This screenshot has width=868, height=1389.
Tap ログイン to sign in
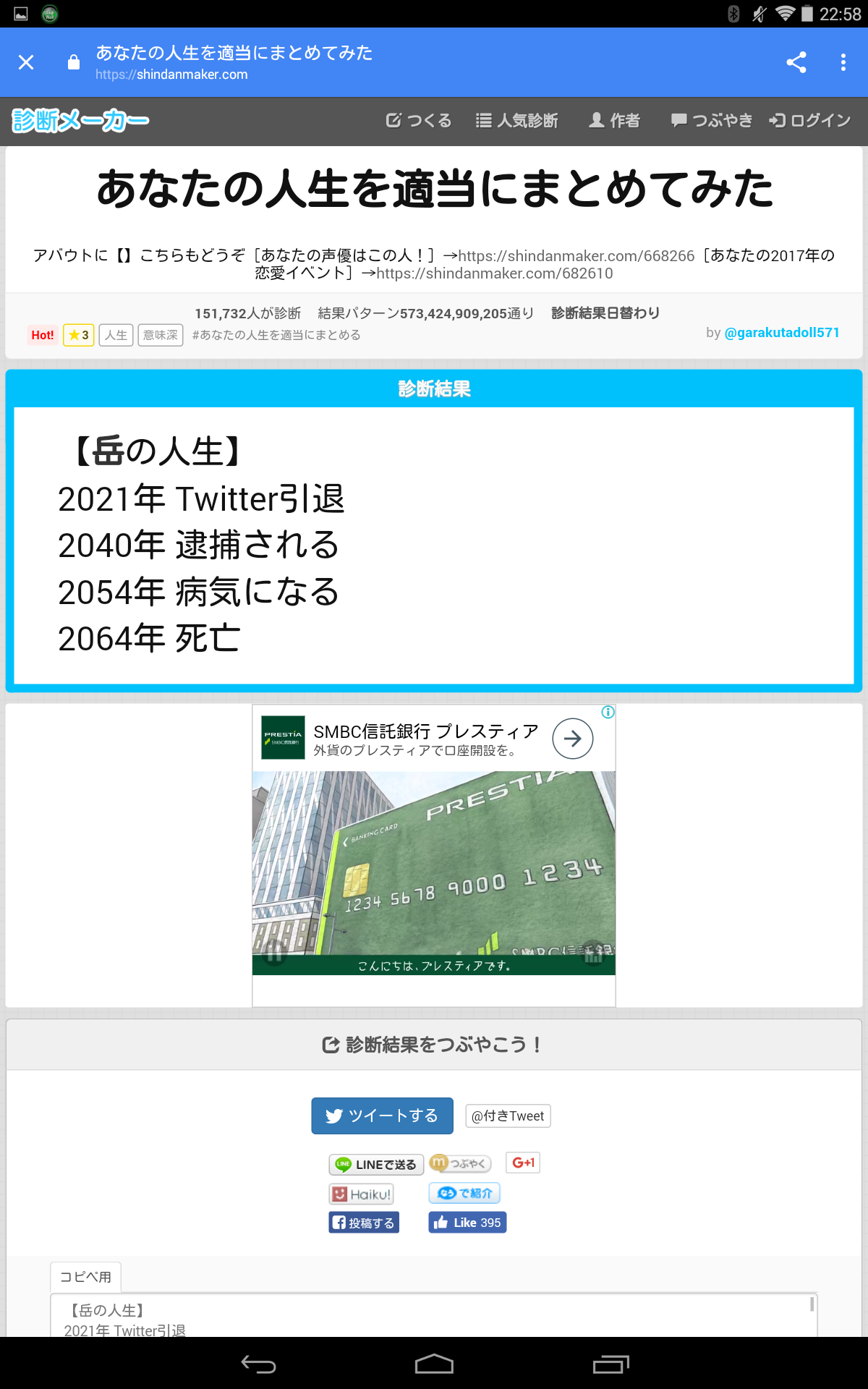(810, 120)
